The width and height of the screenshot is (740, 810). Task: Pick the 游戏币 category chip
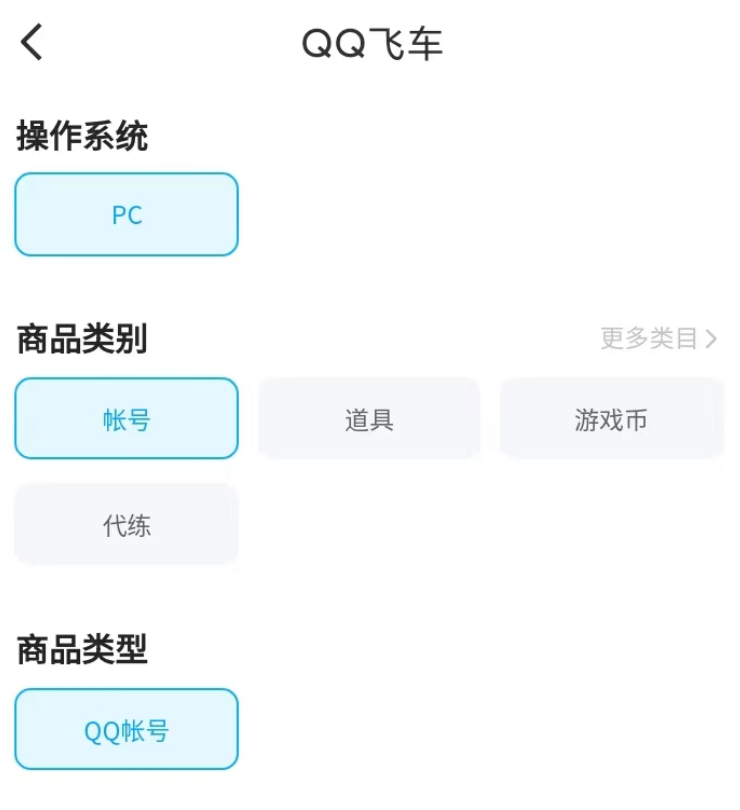pyautogui.click(x=611, y=419)
